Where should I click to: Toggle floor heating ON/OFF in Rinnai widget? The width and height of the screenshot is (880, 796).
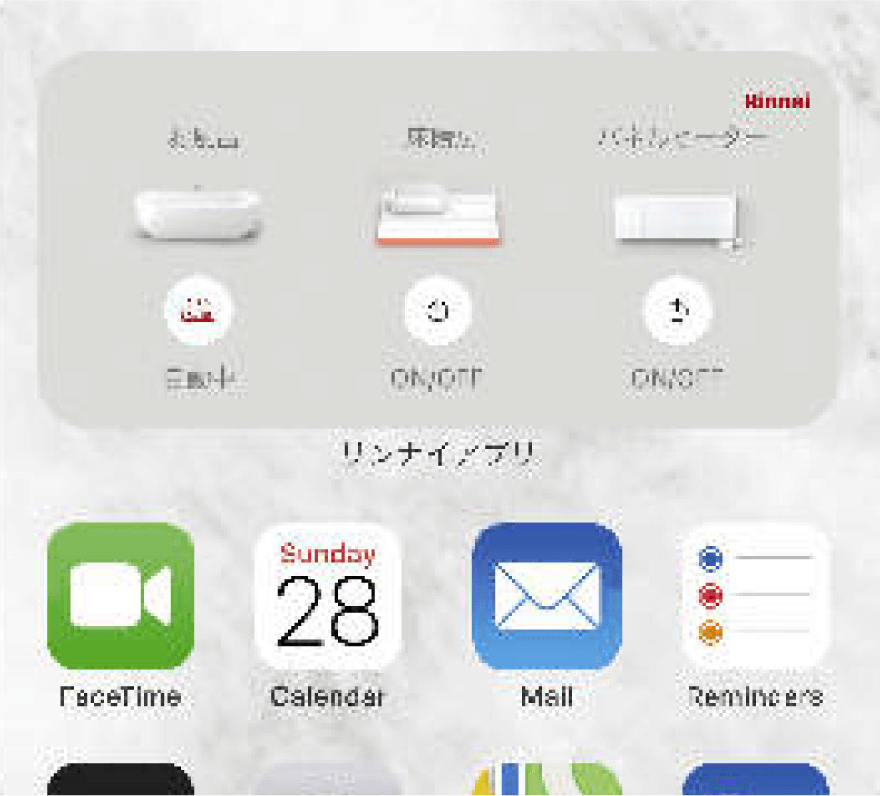437,311
